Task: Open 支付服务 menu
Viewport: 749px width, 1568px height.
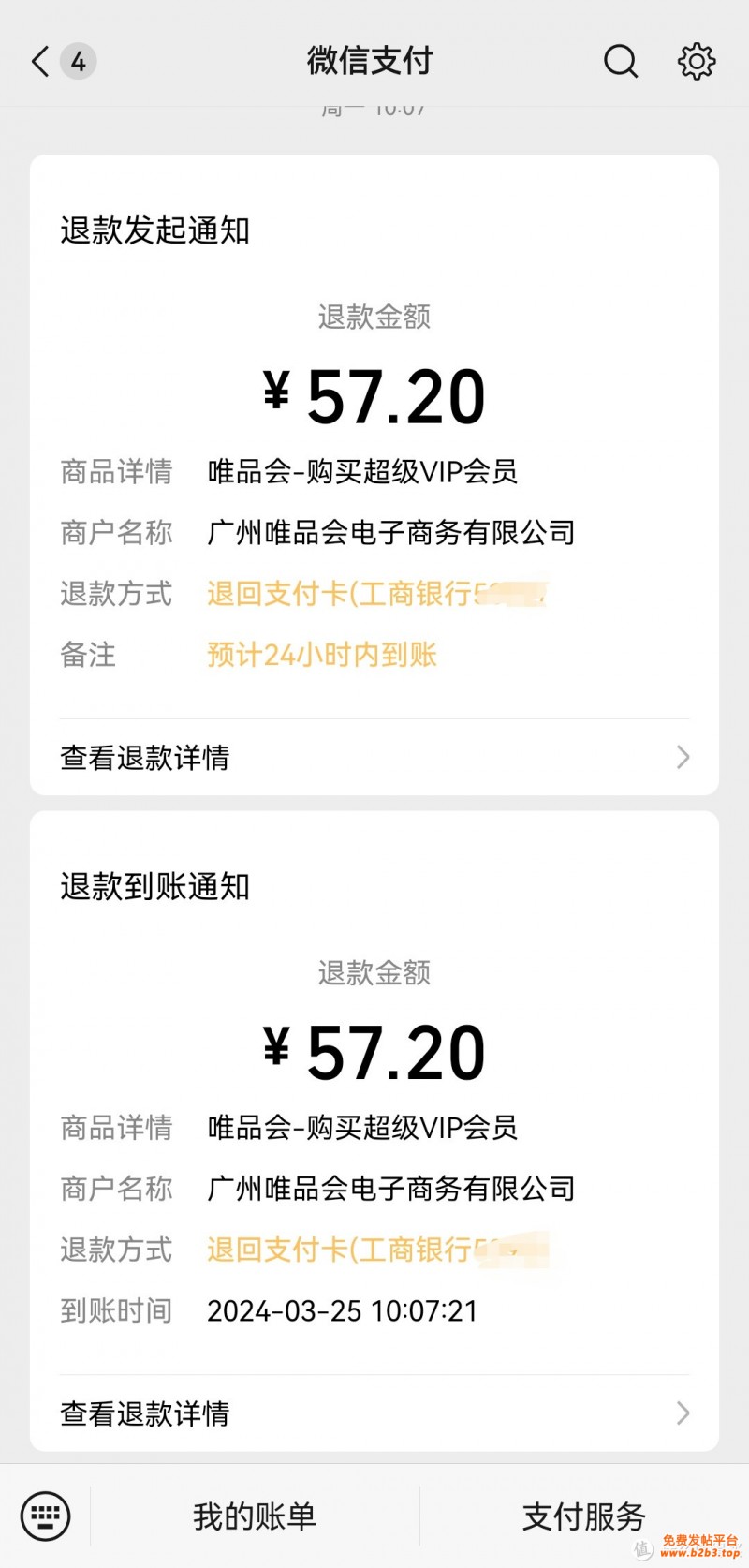Action: click(x=584, y=1516)
